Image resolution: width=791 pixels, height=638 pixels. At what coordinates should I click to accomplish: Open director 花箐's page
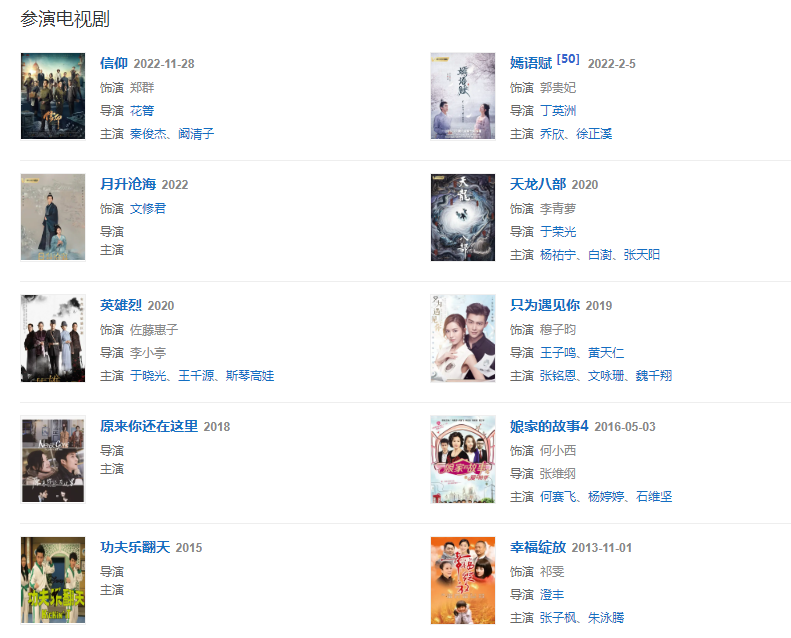pos(143,110)
